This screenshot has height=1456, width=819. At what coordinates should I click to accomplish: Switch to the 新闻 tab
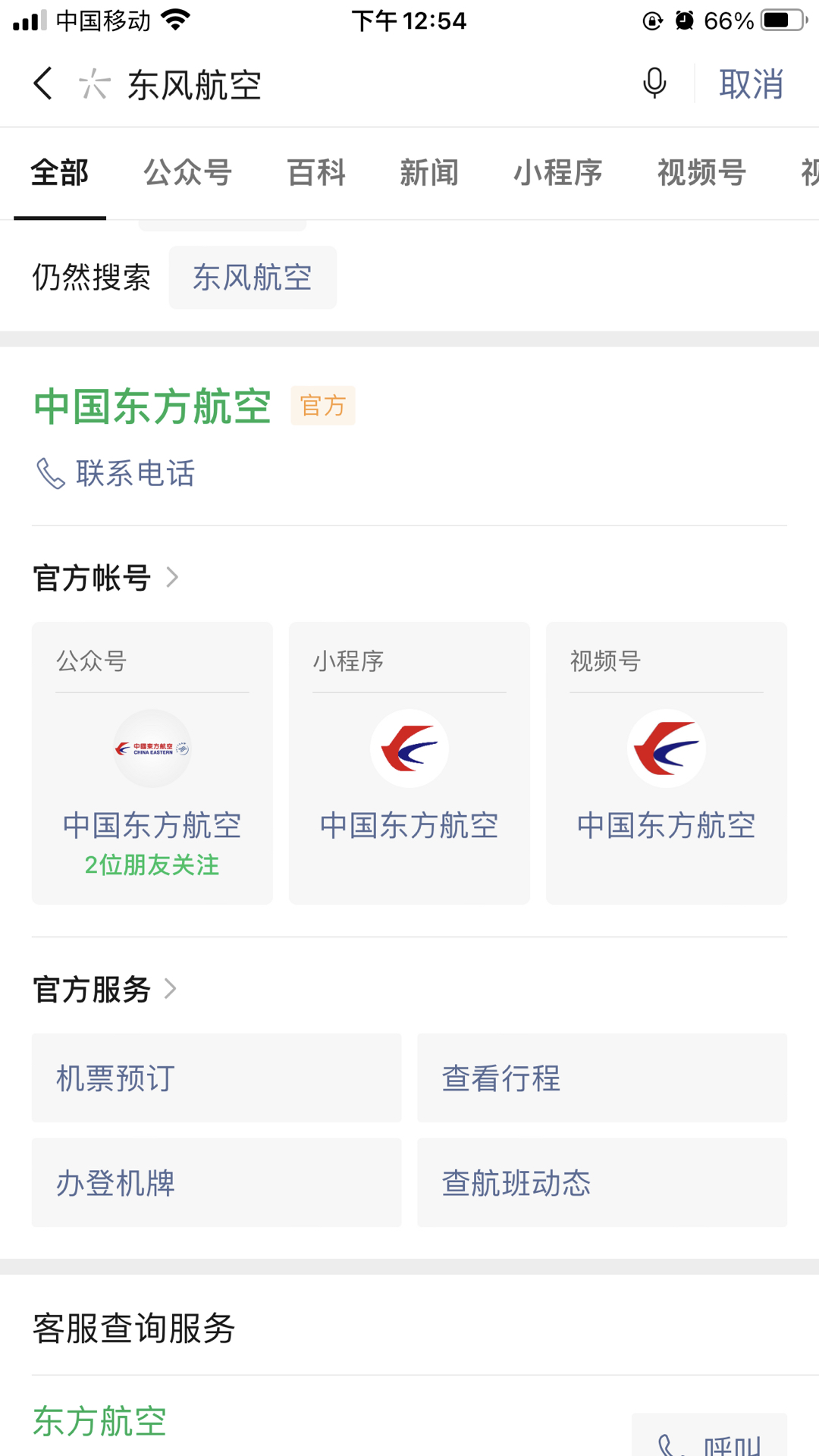click(429, 173)
